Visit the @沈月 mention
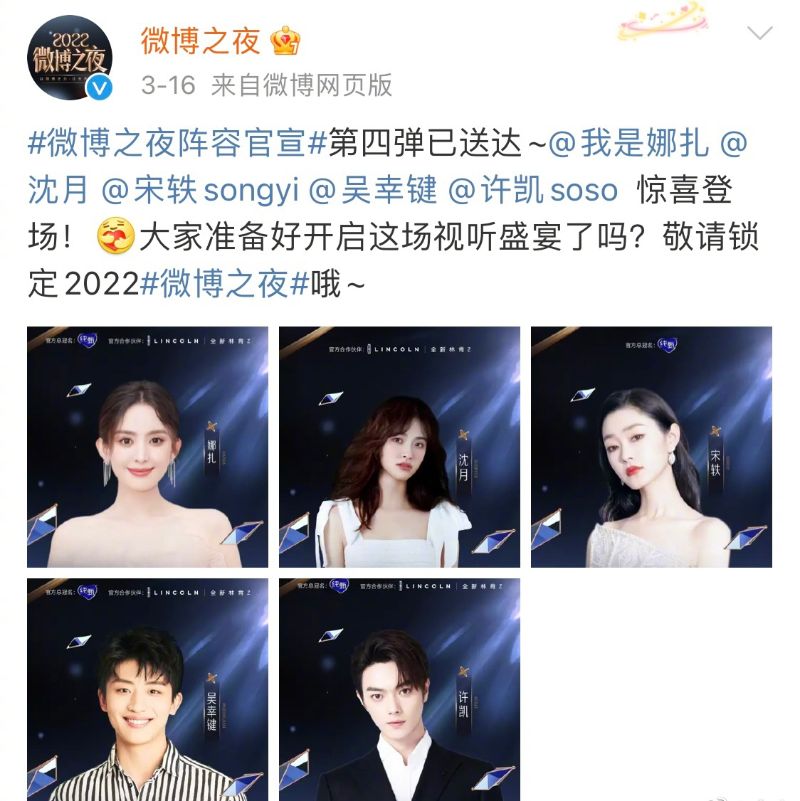The image size is (800, 801). click(x=60, y=190)
